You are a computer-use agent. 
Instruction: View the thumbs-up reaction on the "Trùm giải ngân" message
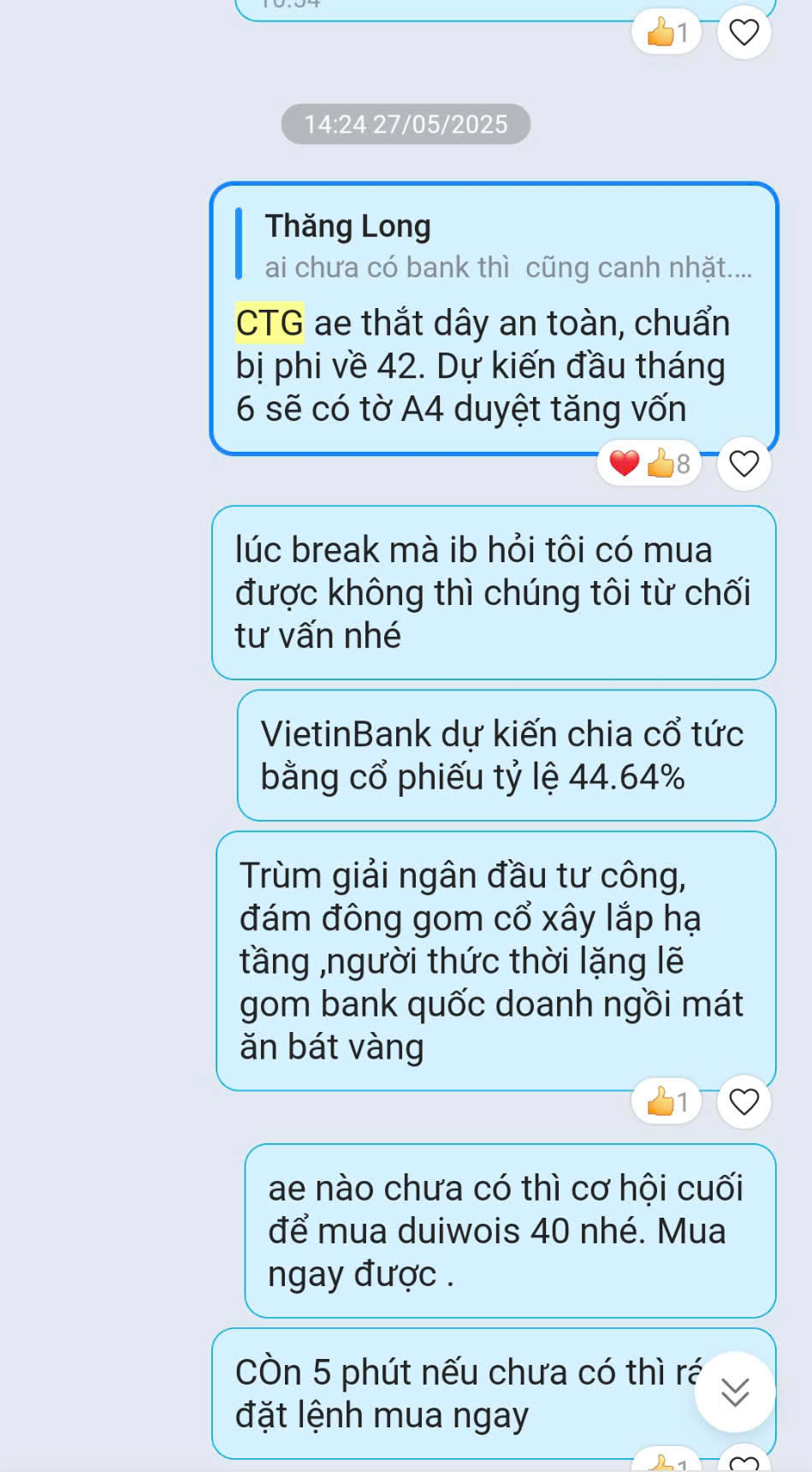[666, 1101]
